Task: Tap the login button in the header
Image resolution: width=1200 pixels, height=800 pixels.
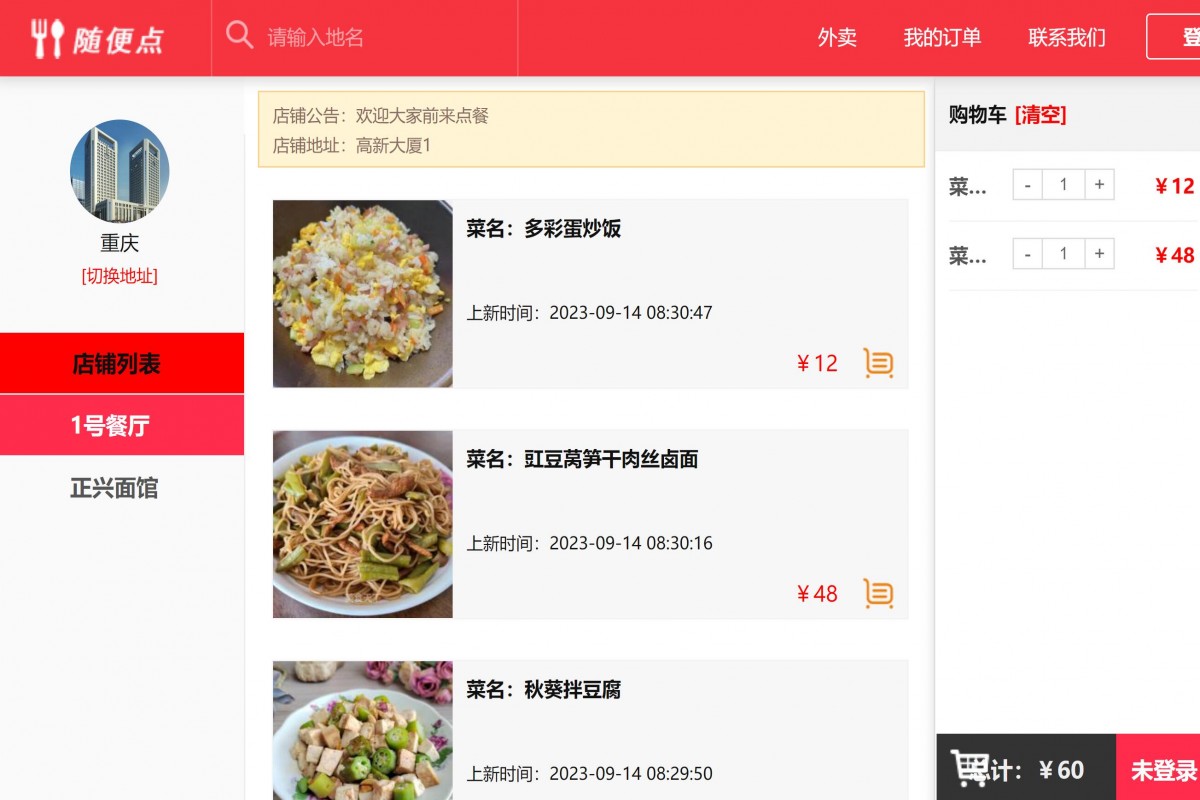Action: pyautogui.click(x=1178, y=37)
